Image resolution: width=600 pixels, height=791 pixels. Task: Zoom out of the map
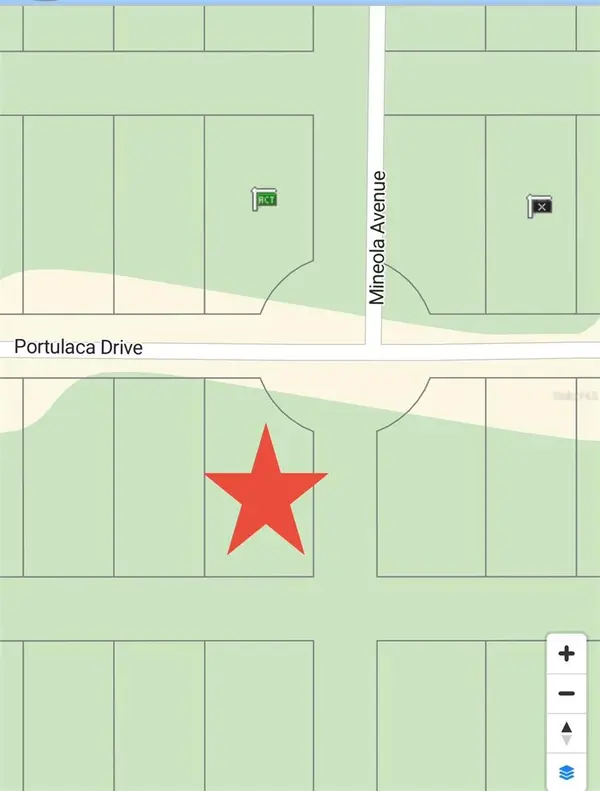coord(566,694)
